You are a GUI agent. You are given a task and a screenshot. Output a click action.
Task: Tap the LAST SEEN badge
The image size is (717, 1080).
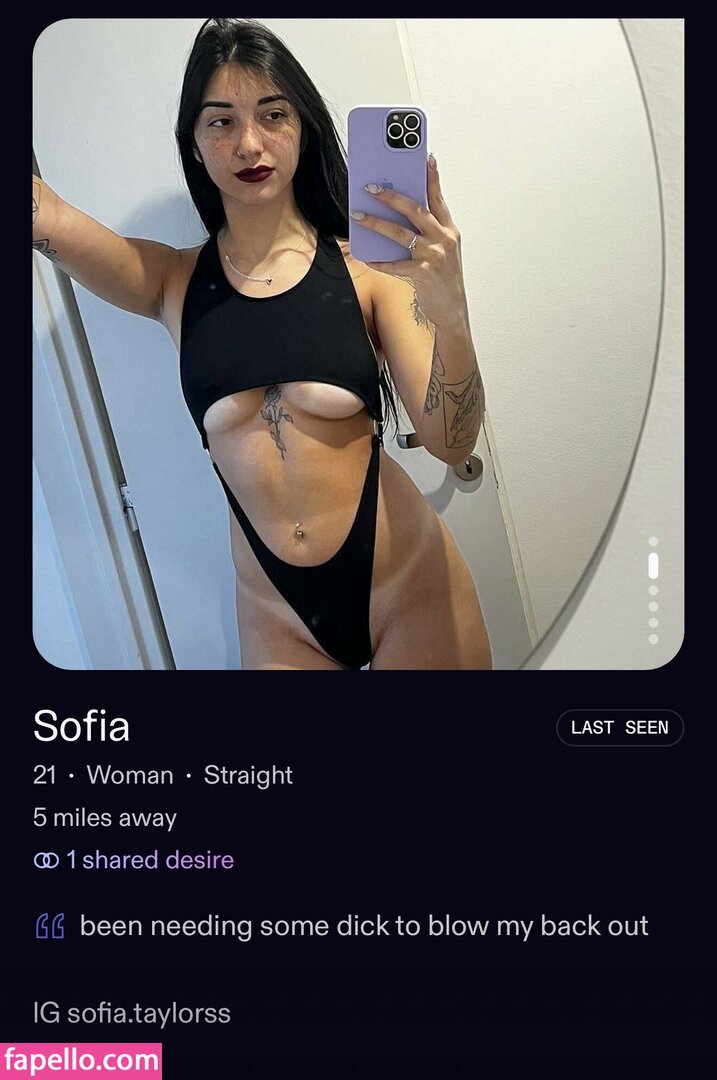[619, 728]
